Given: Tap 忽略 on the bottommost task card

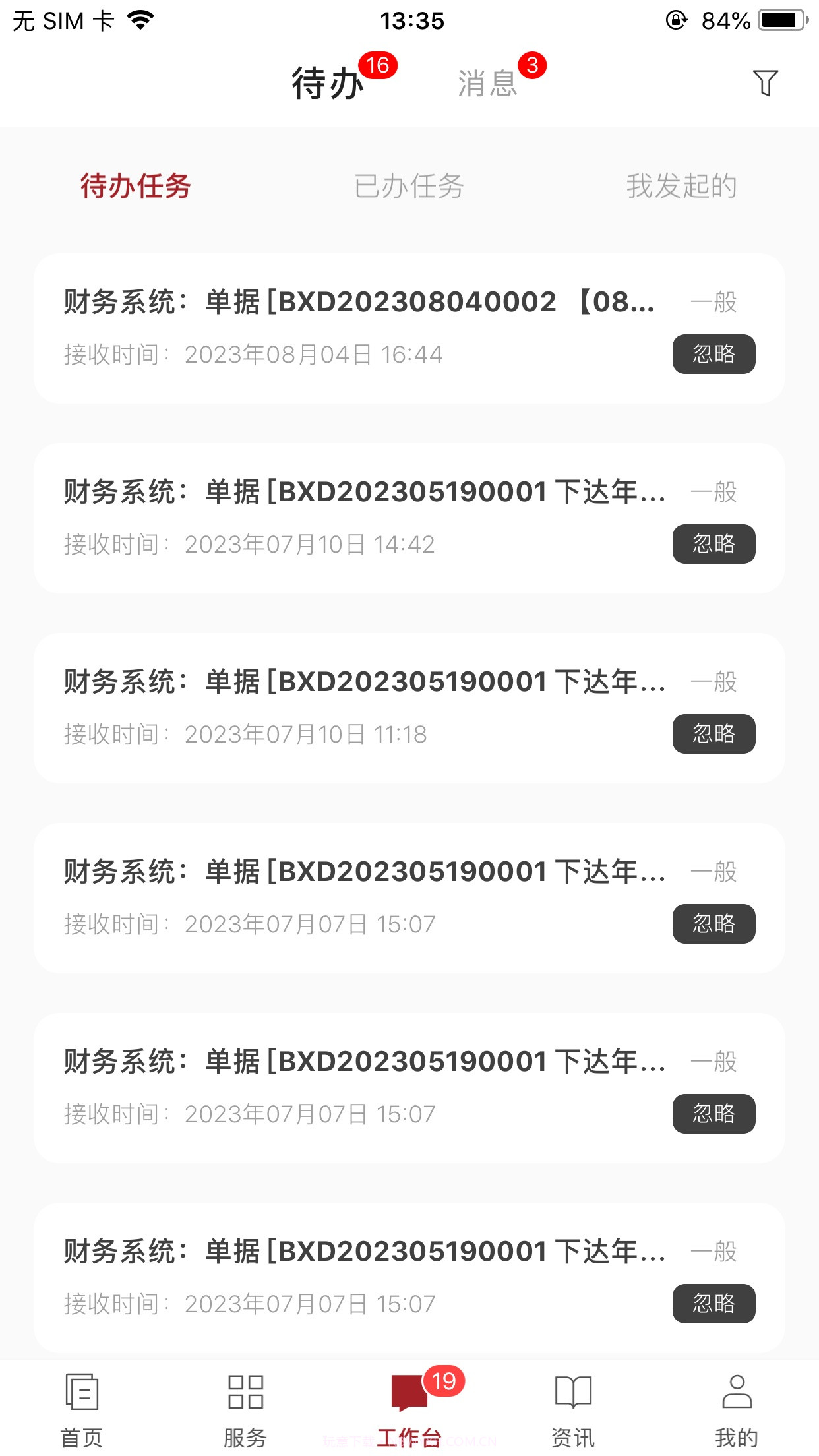Looking at the screenshot, I should pos(713,1304).
